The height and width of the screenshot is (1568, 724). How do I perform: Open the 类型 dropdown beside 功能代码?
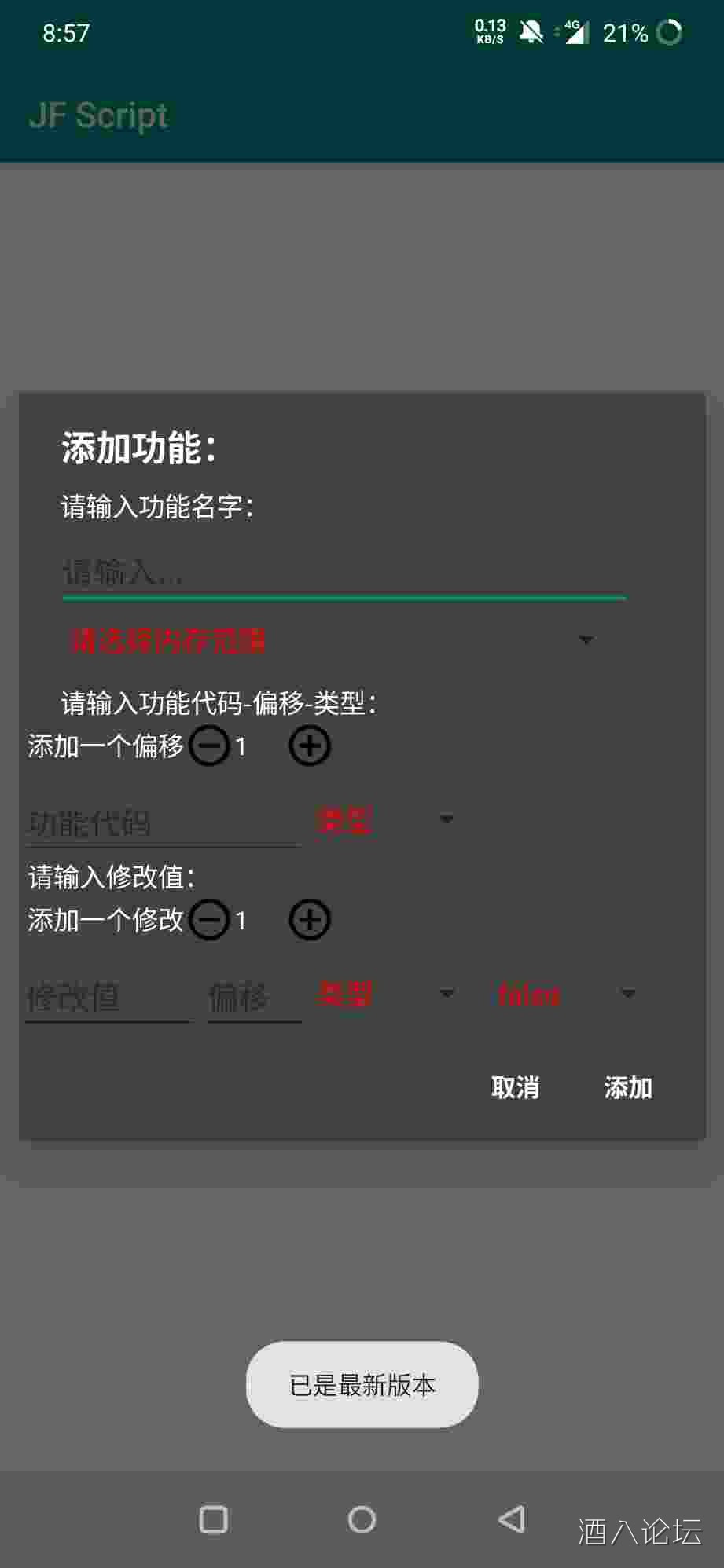point(385,821)
